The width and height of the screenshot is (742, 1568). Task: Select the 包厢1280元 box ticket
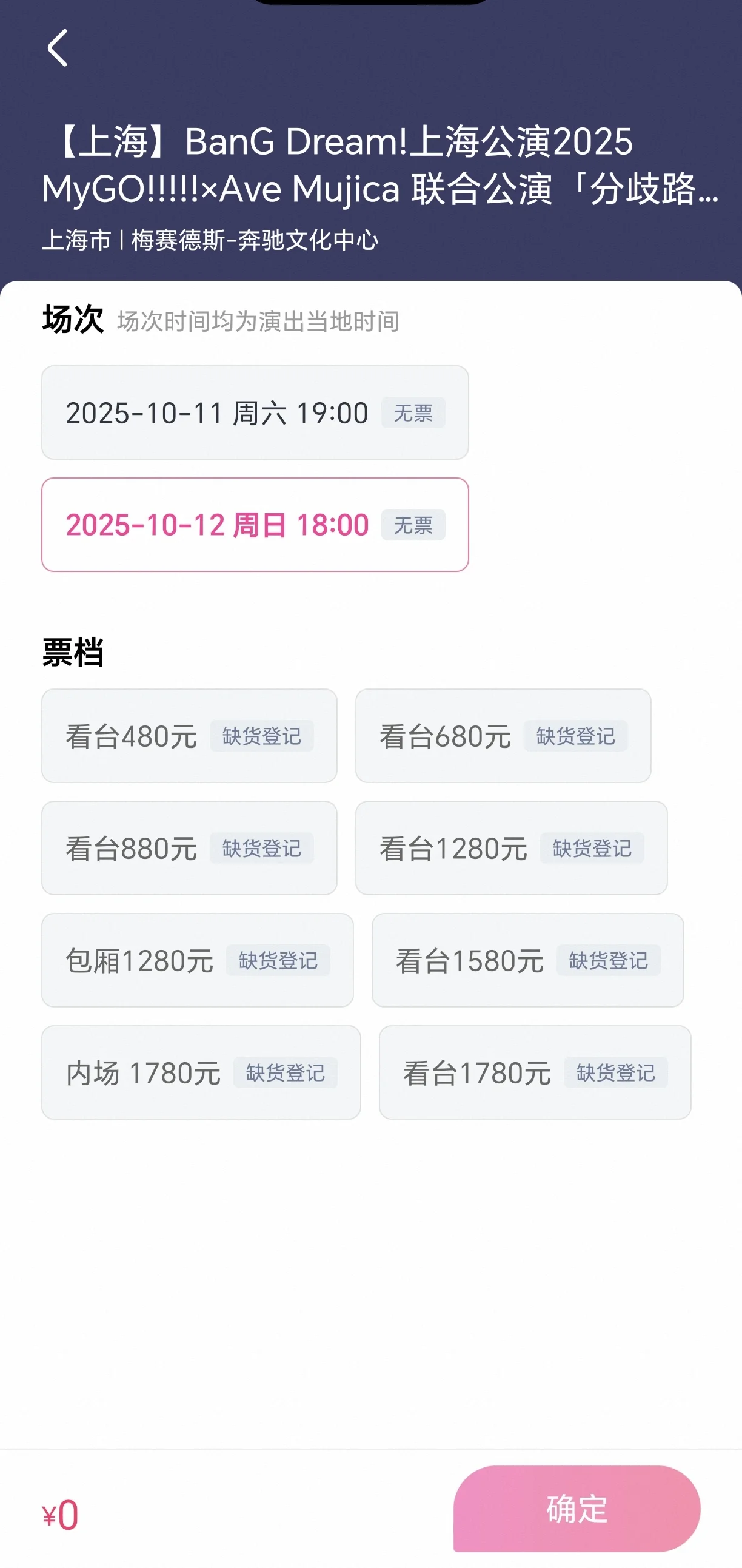(198, 961)
